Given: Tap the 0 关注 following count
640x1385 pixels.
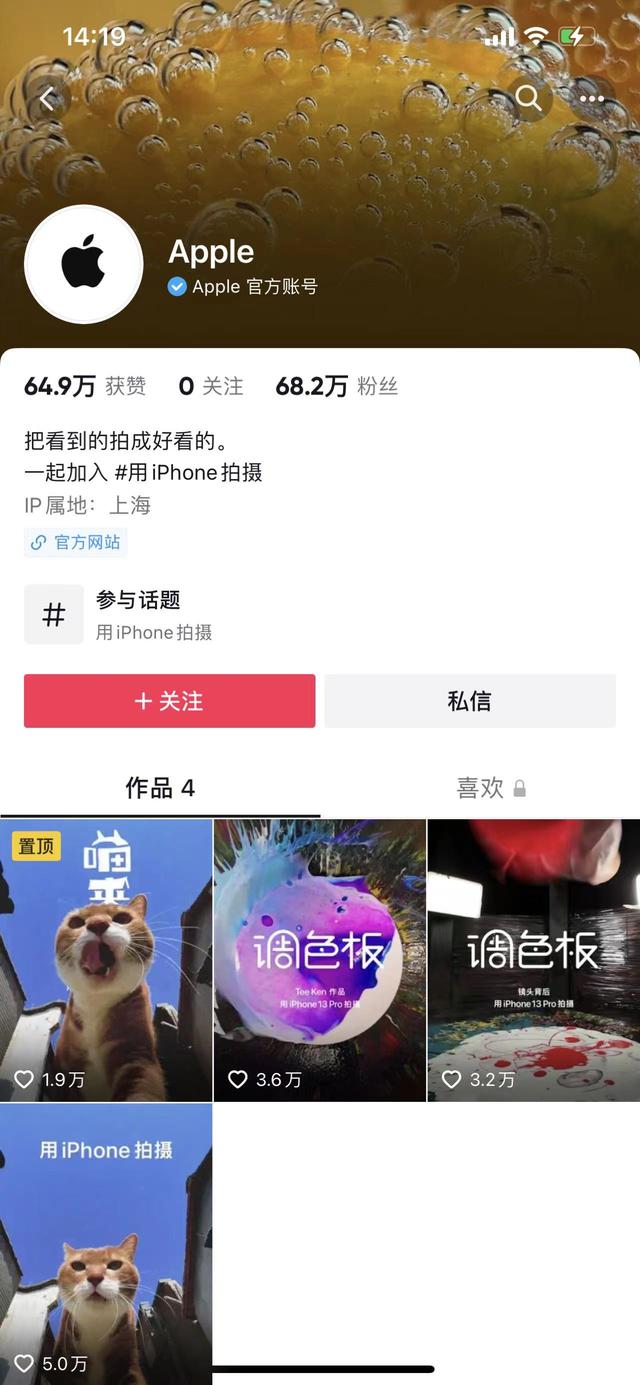Looking at the screenshot, I should [x=210, y=386].
